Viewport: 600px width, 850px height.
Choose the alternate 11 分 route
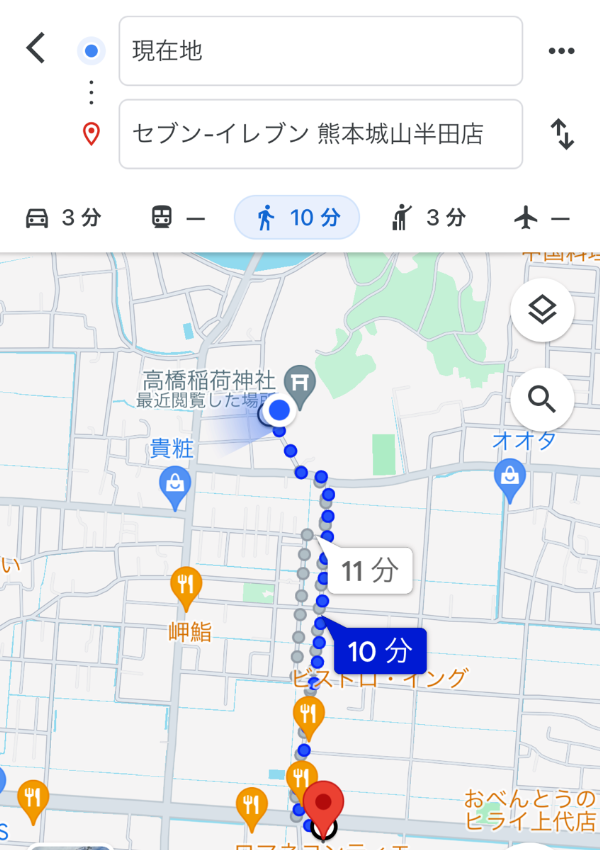click(369, 571)
